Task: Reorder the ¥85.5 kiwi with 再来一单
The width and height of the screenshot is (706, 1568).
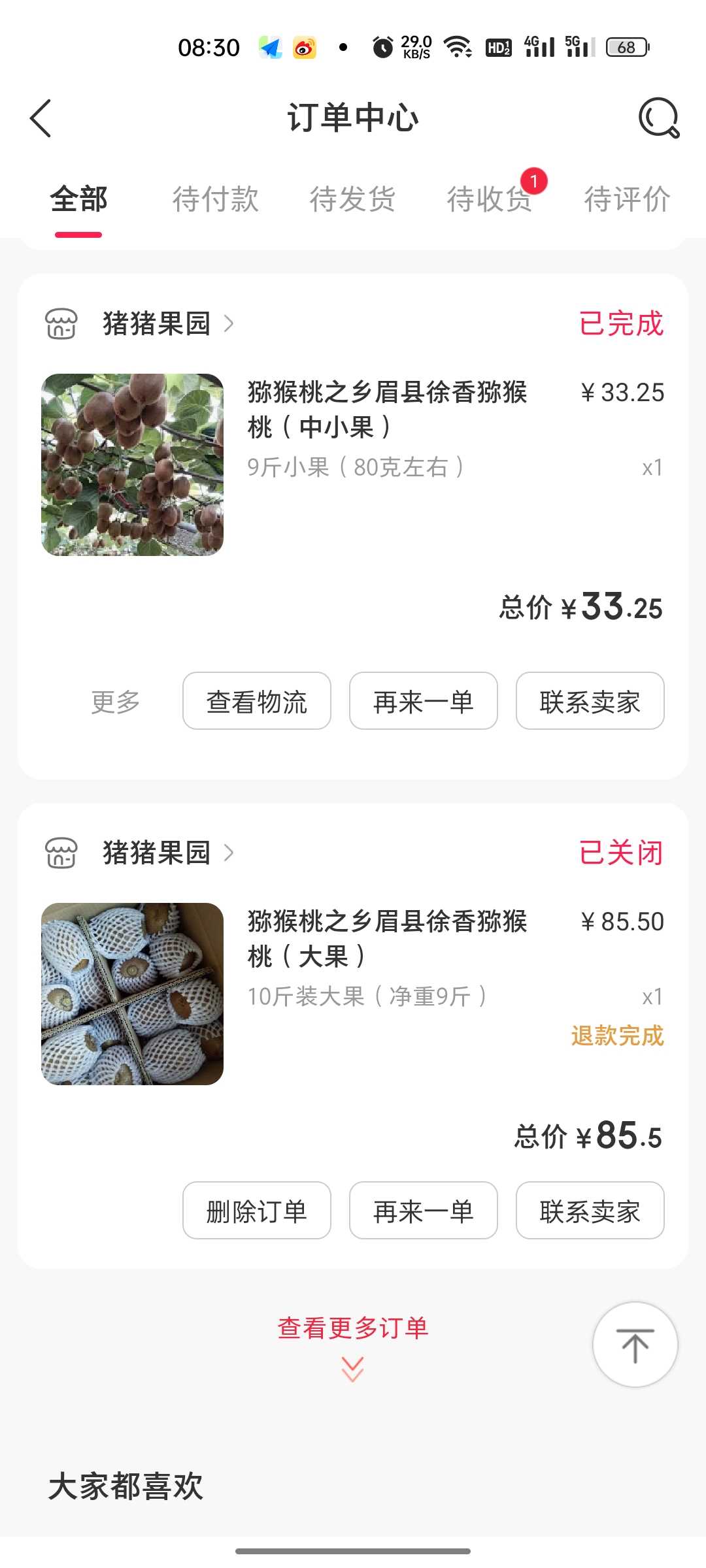Action: [x=424, y=1211]
